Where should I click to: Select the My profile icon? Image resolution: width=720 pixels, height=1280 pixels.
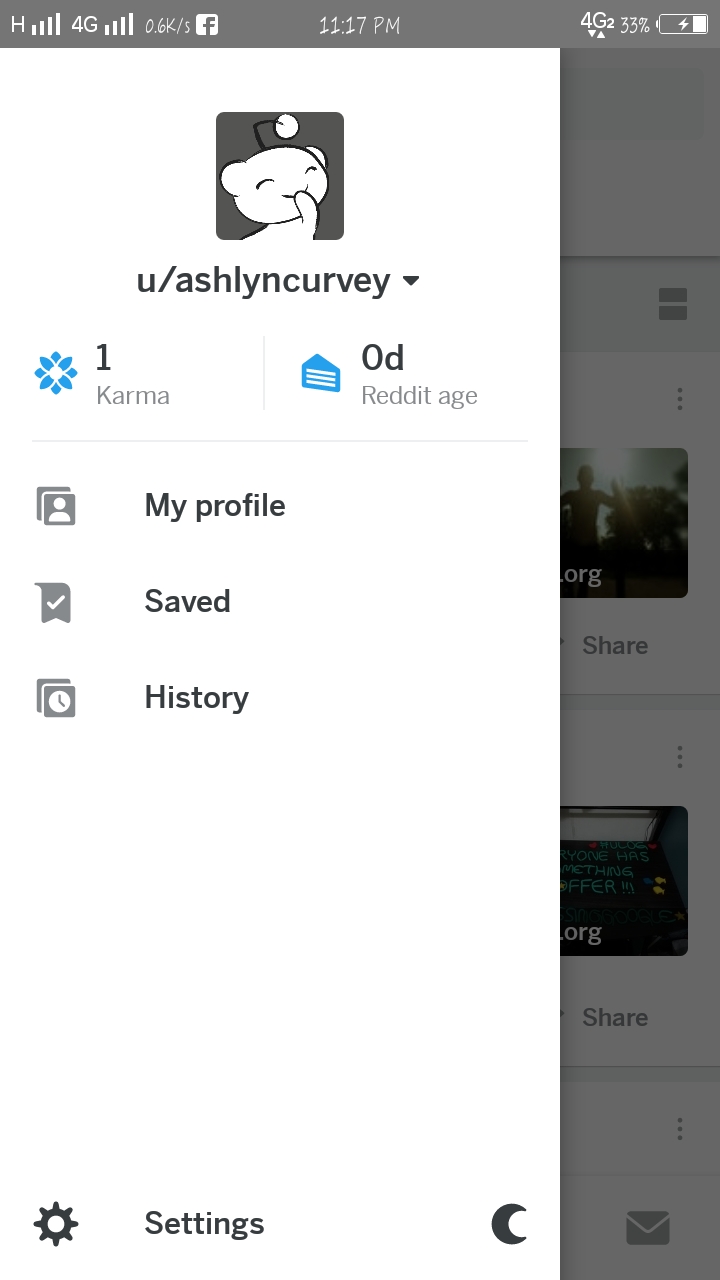56,506
